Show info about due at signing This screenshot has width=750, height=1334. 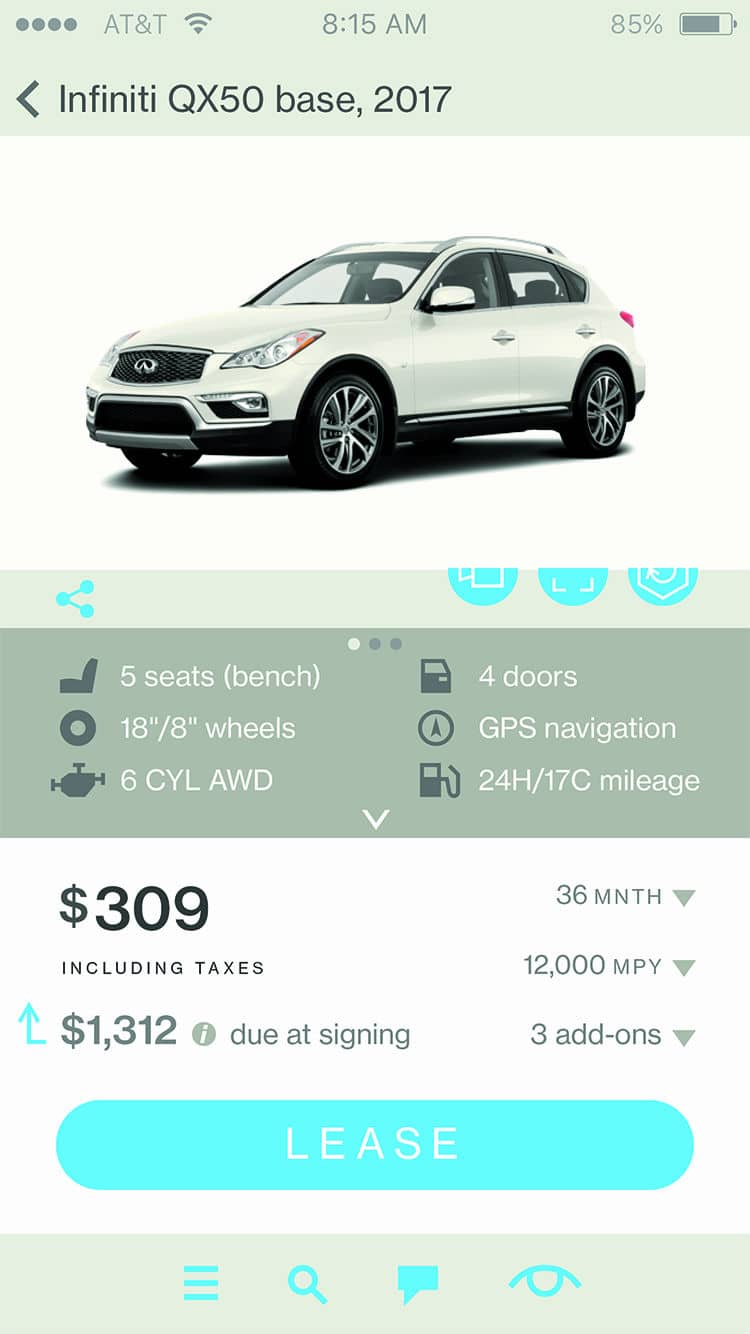pos(204,1035)
